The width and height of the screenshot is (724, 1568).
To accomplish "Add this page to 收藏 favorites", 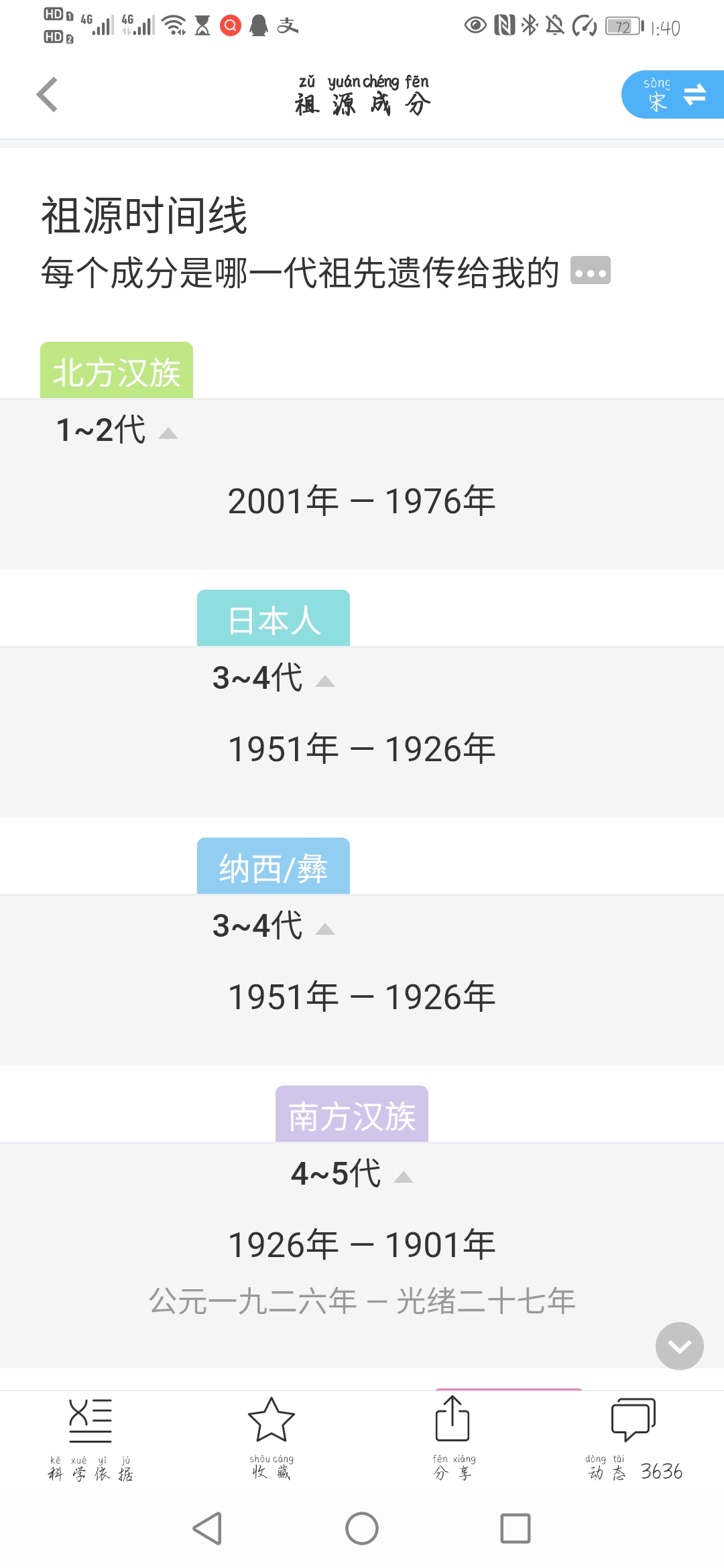I will (x=271, y=1438).
